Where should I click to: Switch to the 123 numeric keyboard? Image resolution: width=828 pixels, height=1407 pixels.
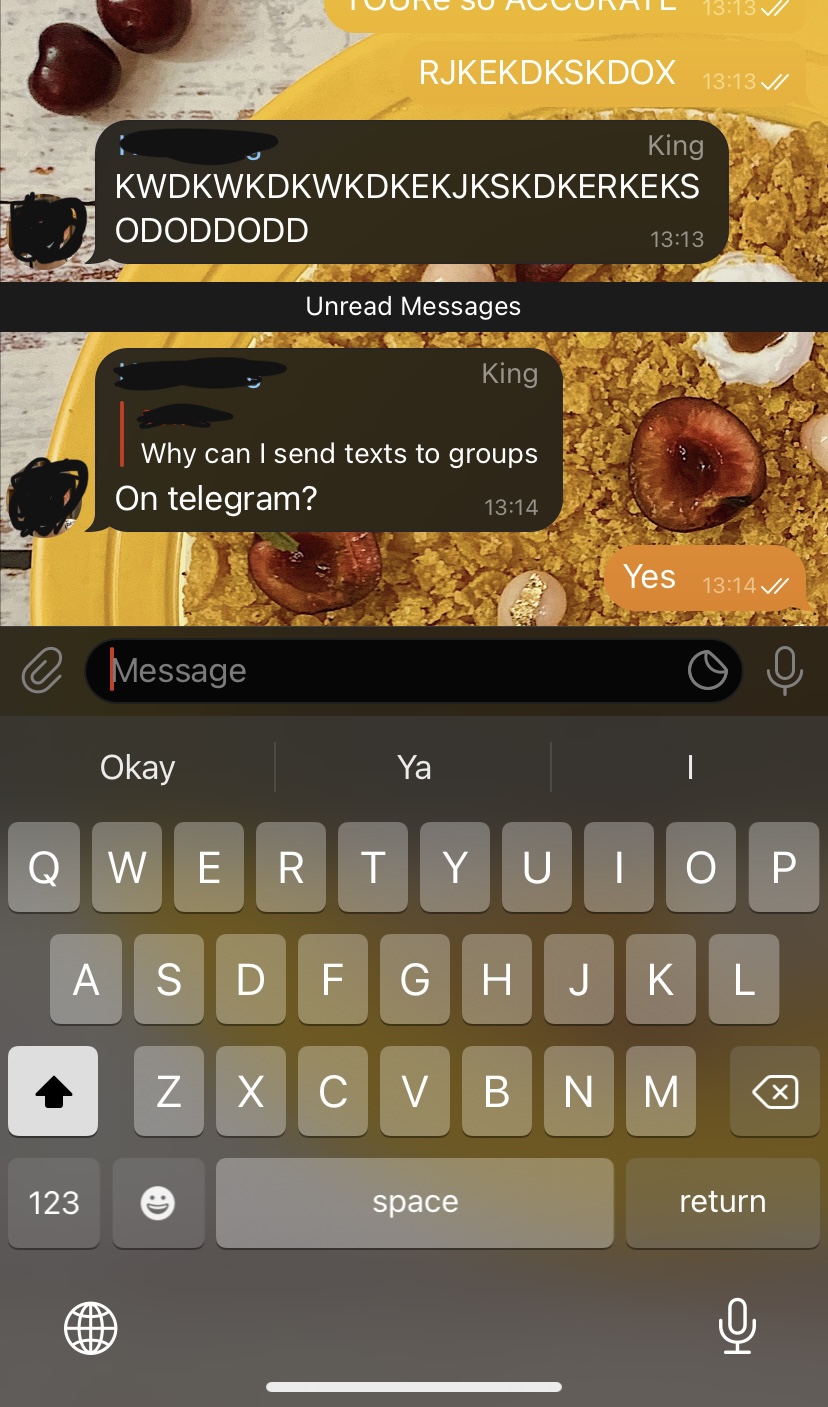pos(54,1201)
